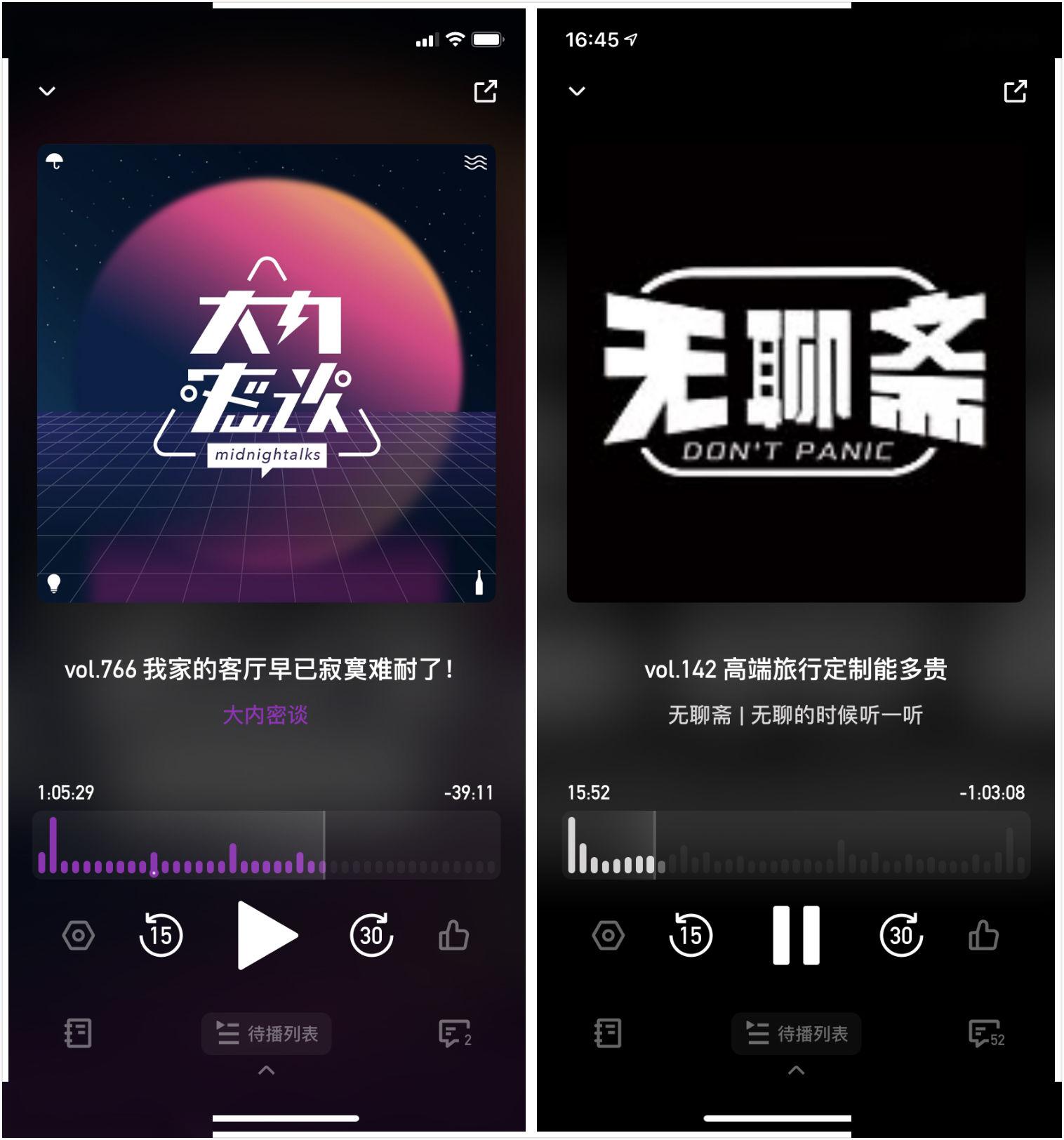
Task: Tap the rewind 15 seconds icon on the right
Action: 691,936
